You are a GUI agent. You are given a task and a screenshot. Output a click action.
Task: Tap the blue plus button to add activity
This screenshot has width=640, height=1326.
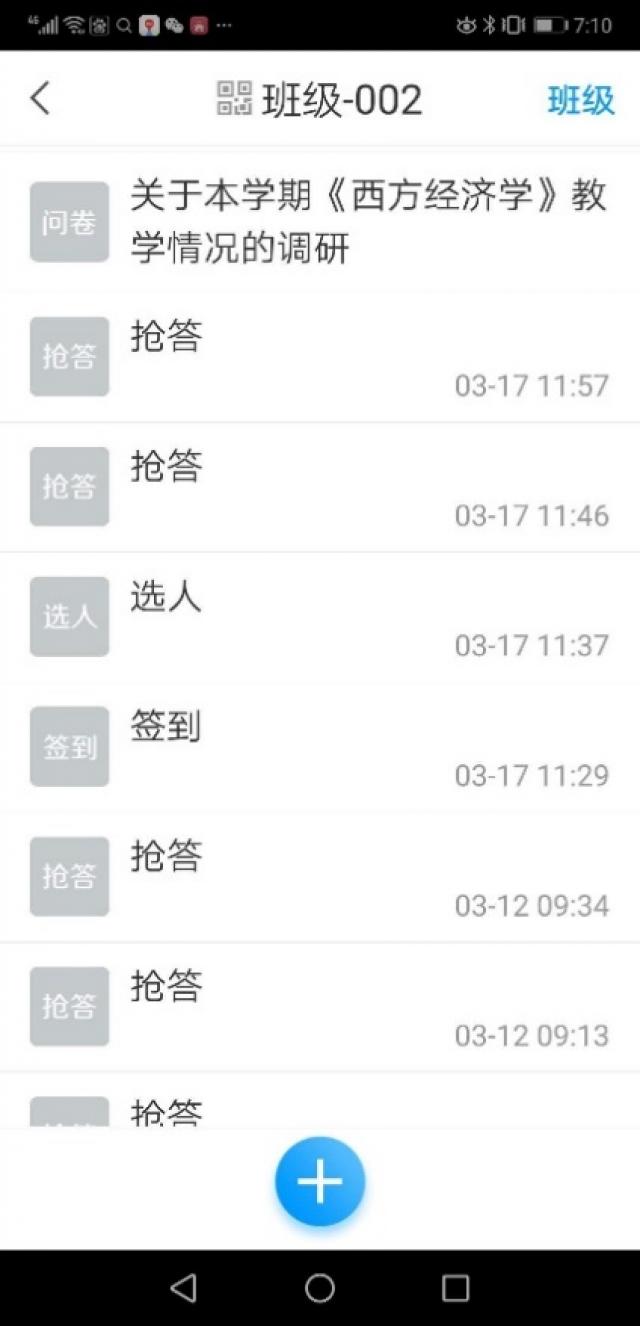click(320, 1181)
